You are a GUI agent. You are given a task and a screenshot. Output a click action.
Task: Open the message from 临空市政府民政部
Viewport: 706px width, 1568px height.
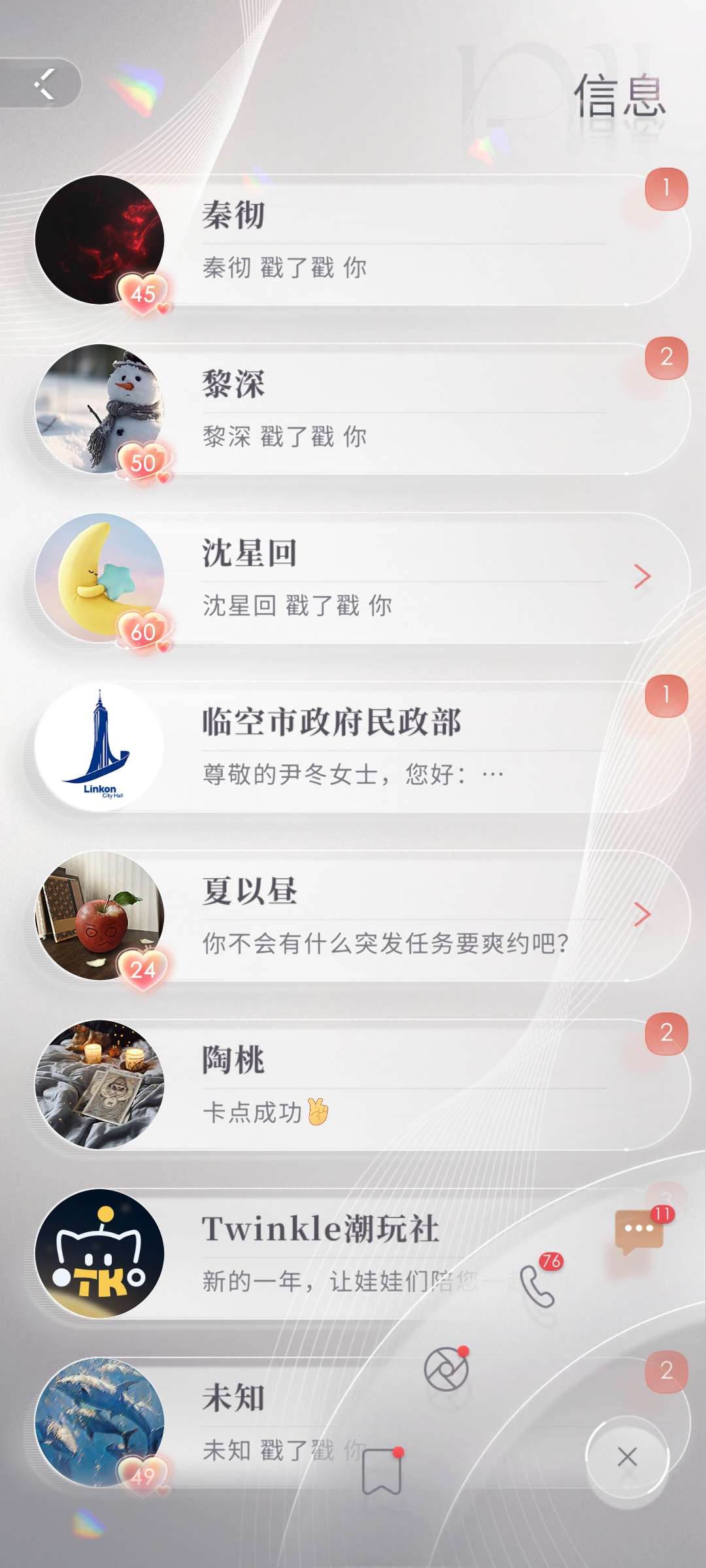tap(392, 747)
